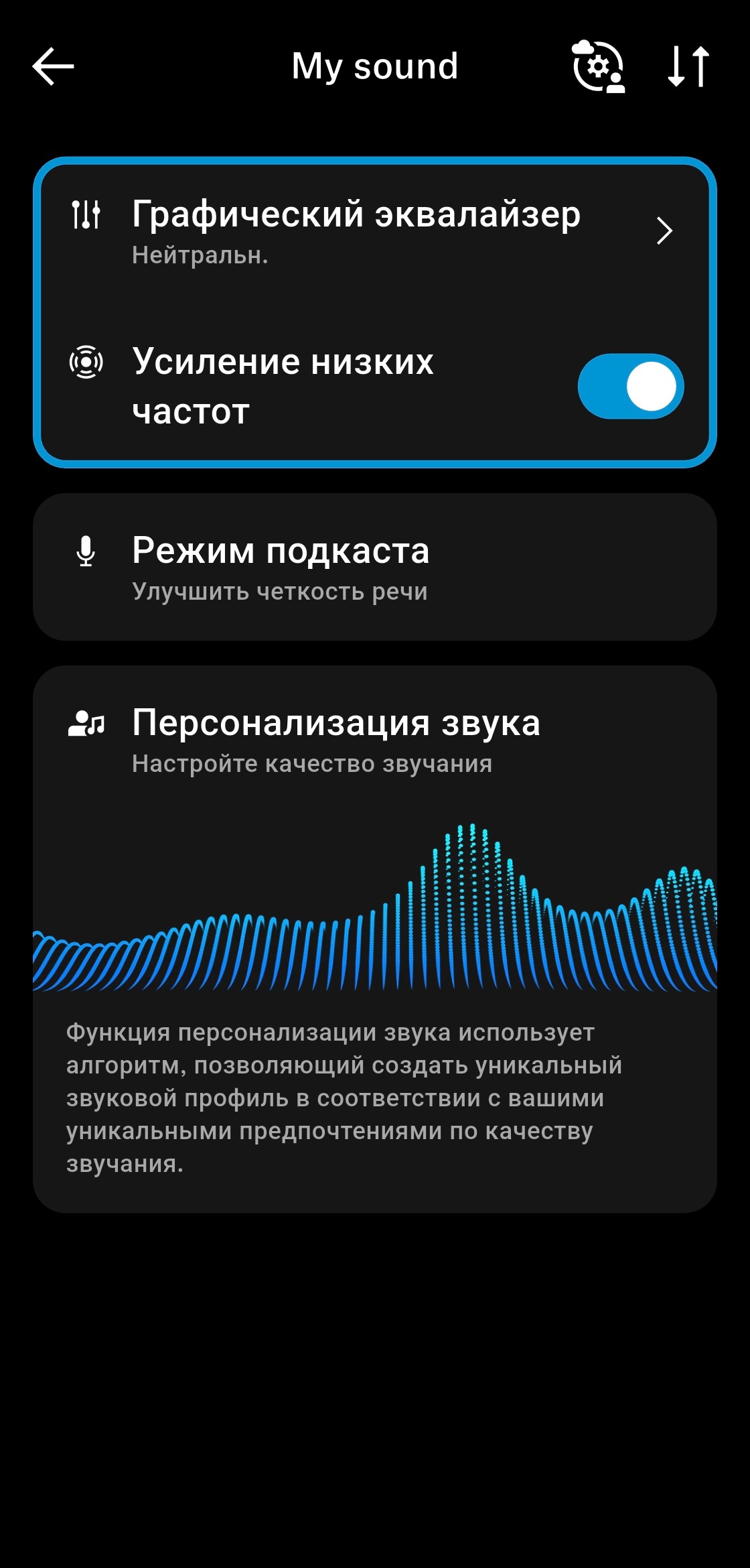Turn off Усиление низких частот switch
The image size is (750, 1568).
point(630,387)
